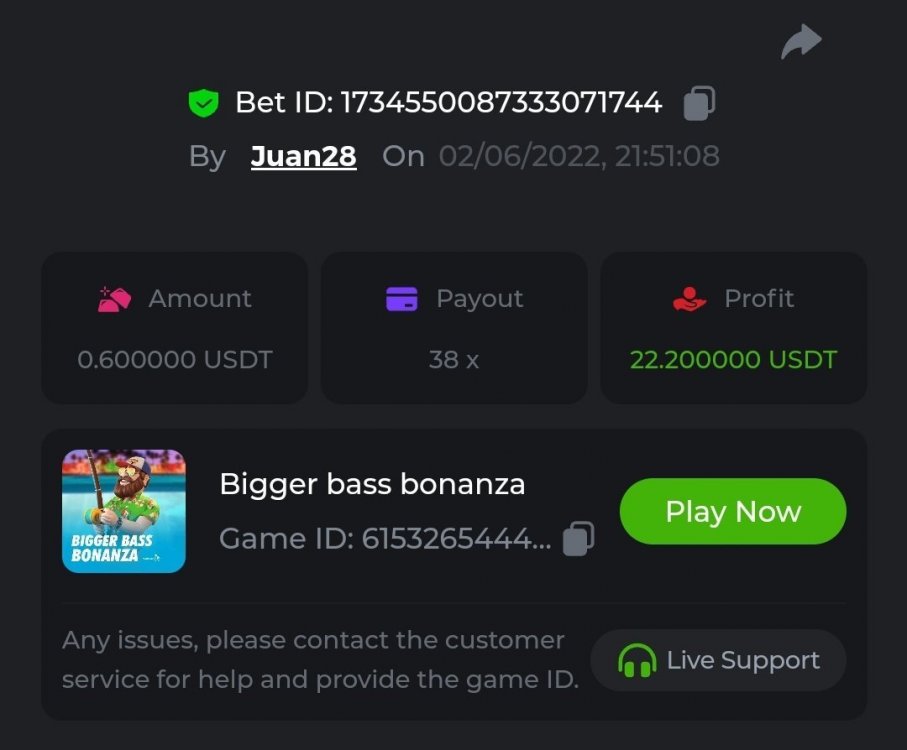Copy the Game ID
This screenshot has height=750, width=907.
[578, 539]
